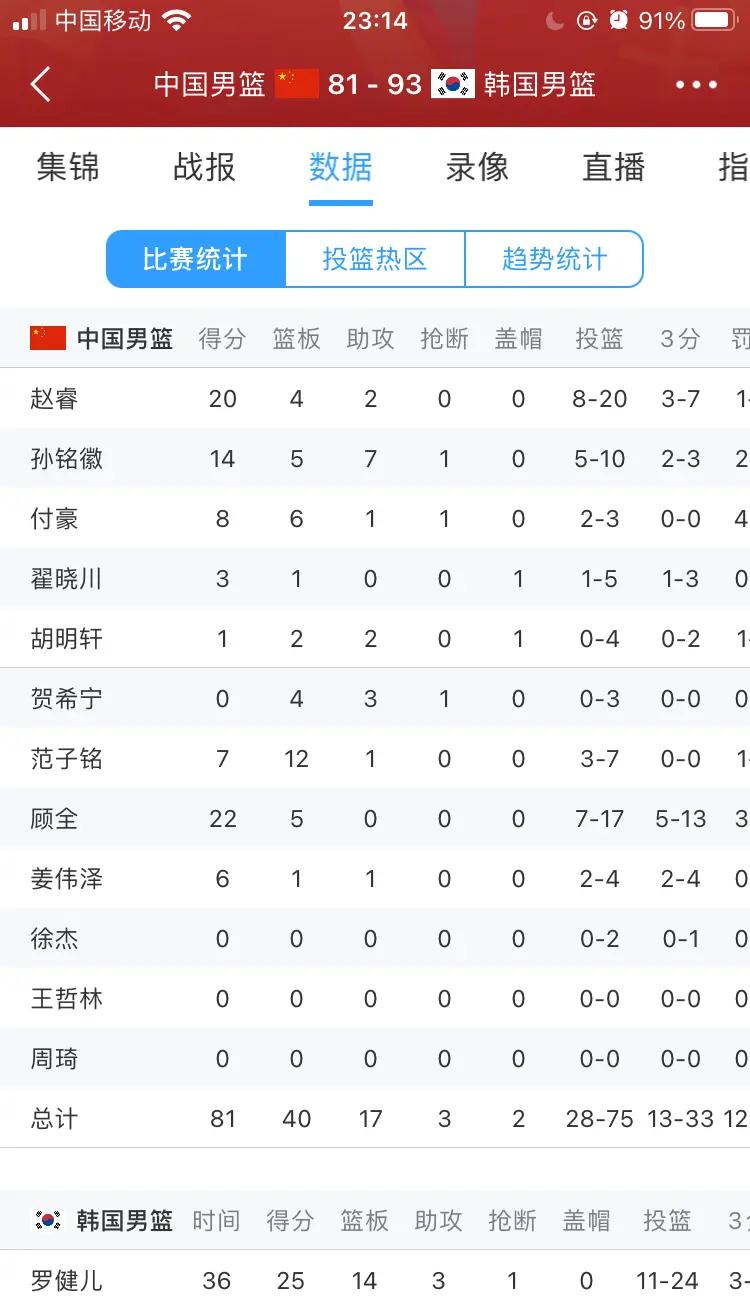Open the 战报 tab
Screen dimensions: 750x1304
coord(204,167)
